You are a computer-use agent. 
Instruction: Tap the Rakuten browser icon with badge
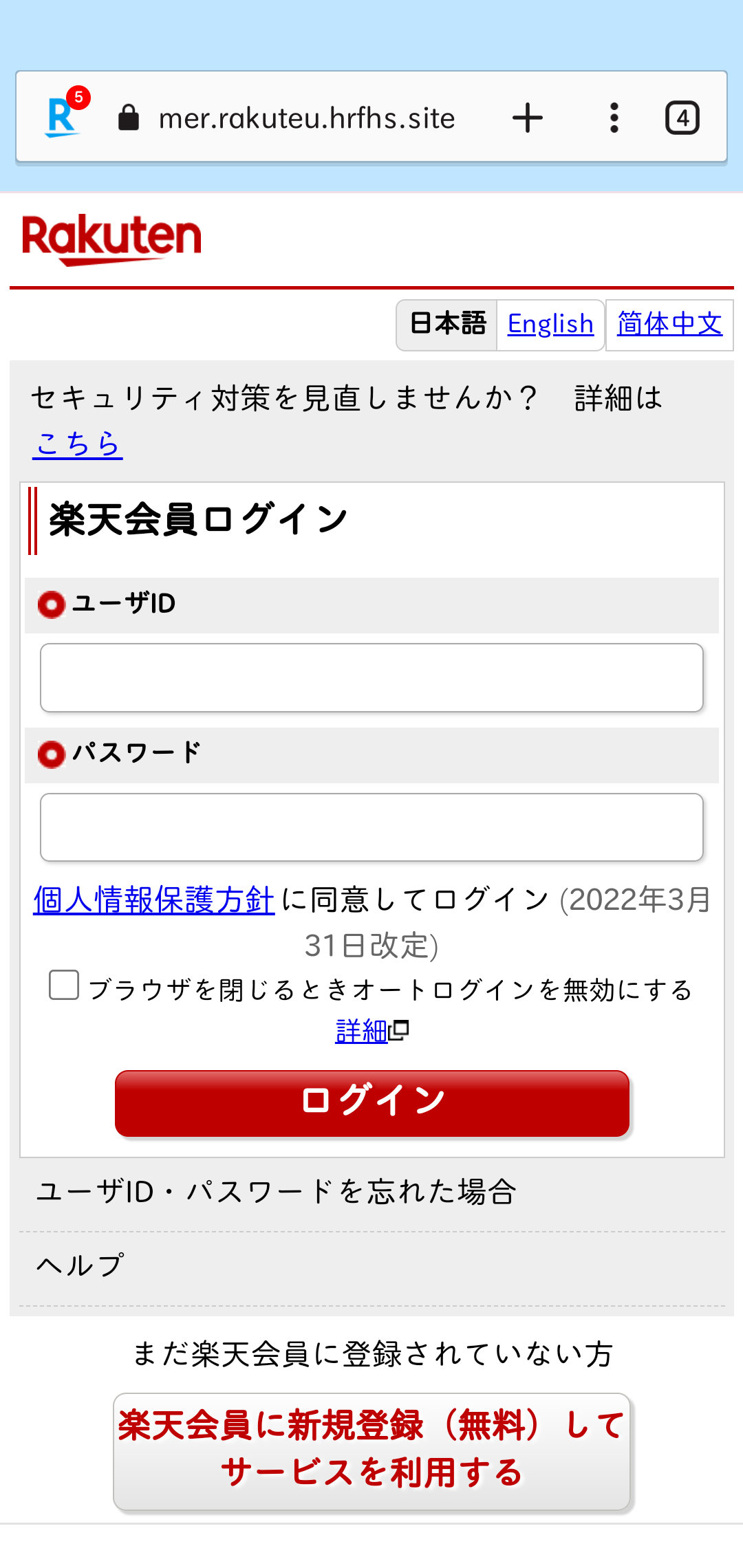click(64, 116)
